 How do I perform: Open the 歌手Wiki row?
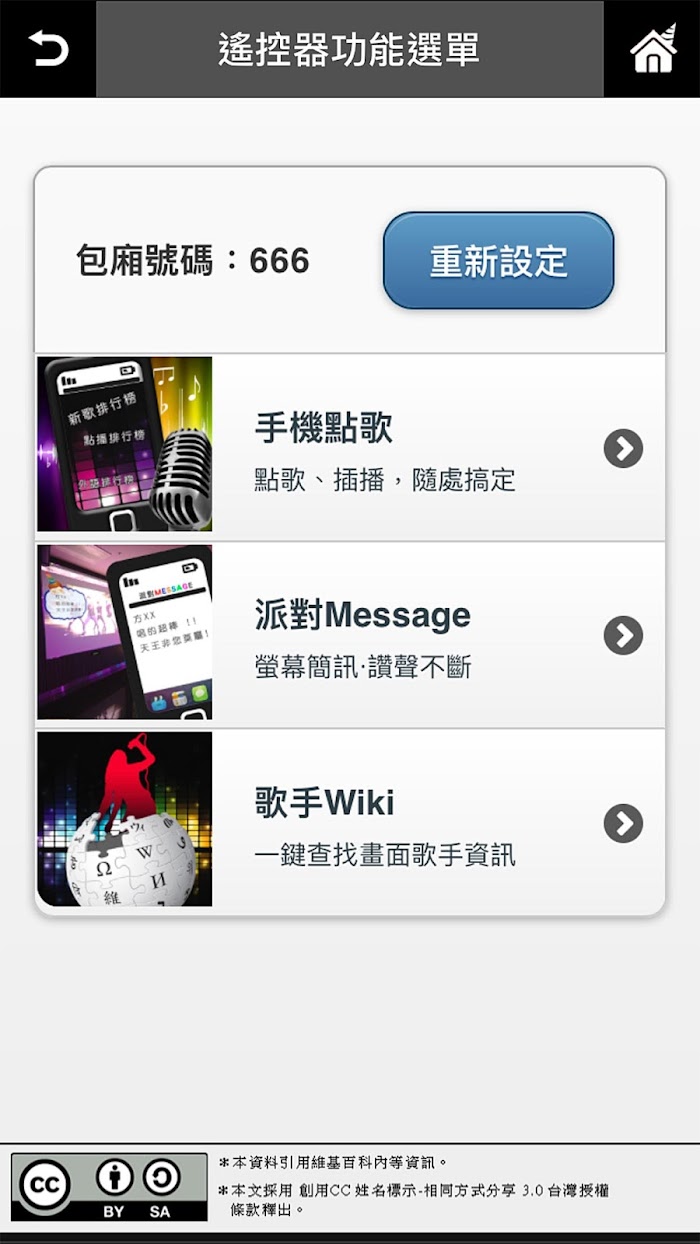(x=350, y=821)
